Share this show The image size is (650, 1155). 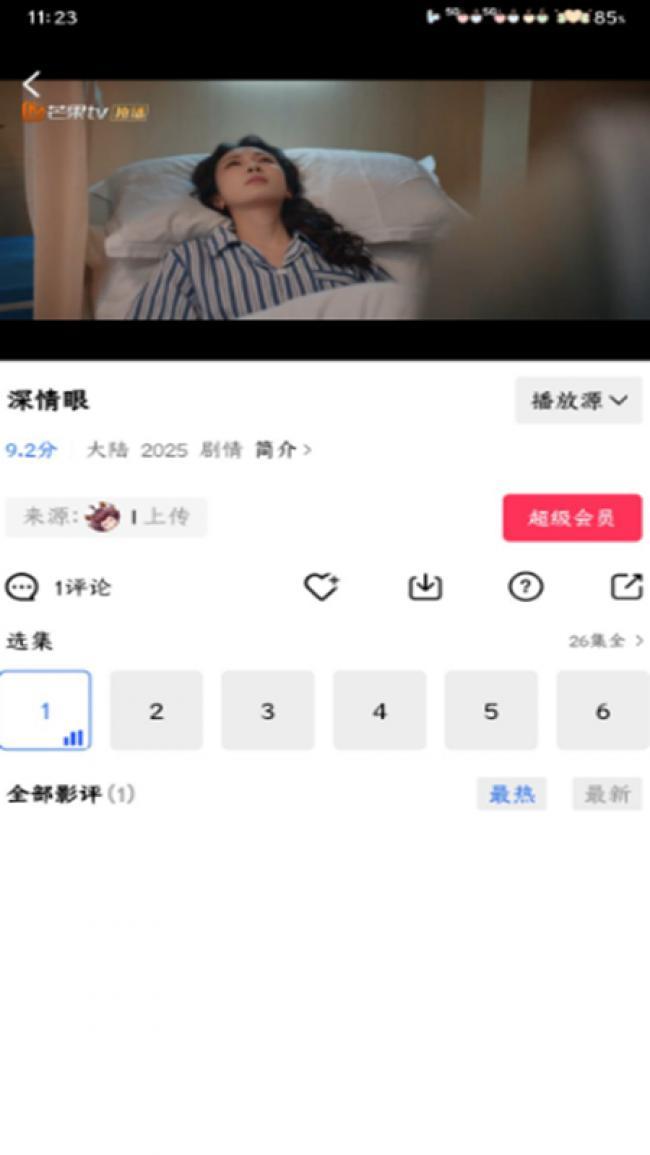(626, 588)
